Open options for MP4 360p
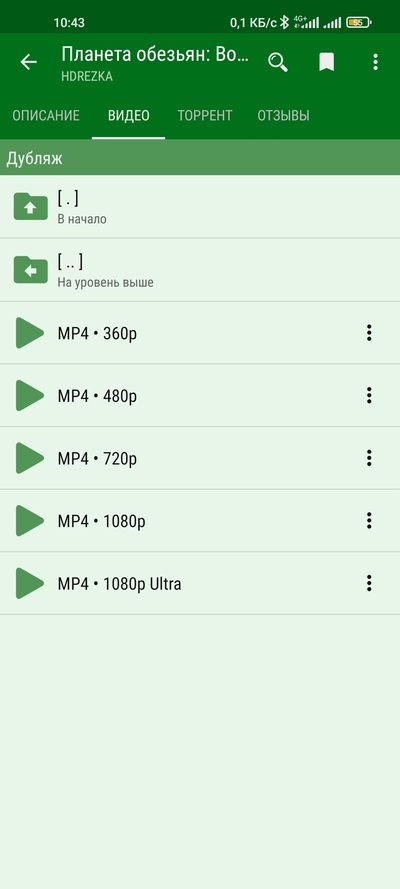The height and width of the screenshot is (889, 400). click(x=369, y=333)
